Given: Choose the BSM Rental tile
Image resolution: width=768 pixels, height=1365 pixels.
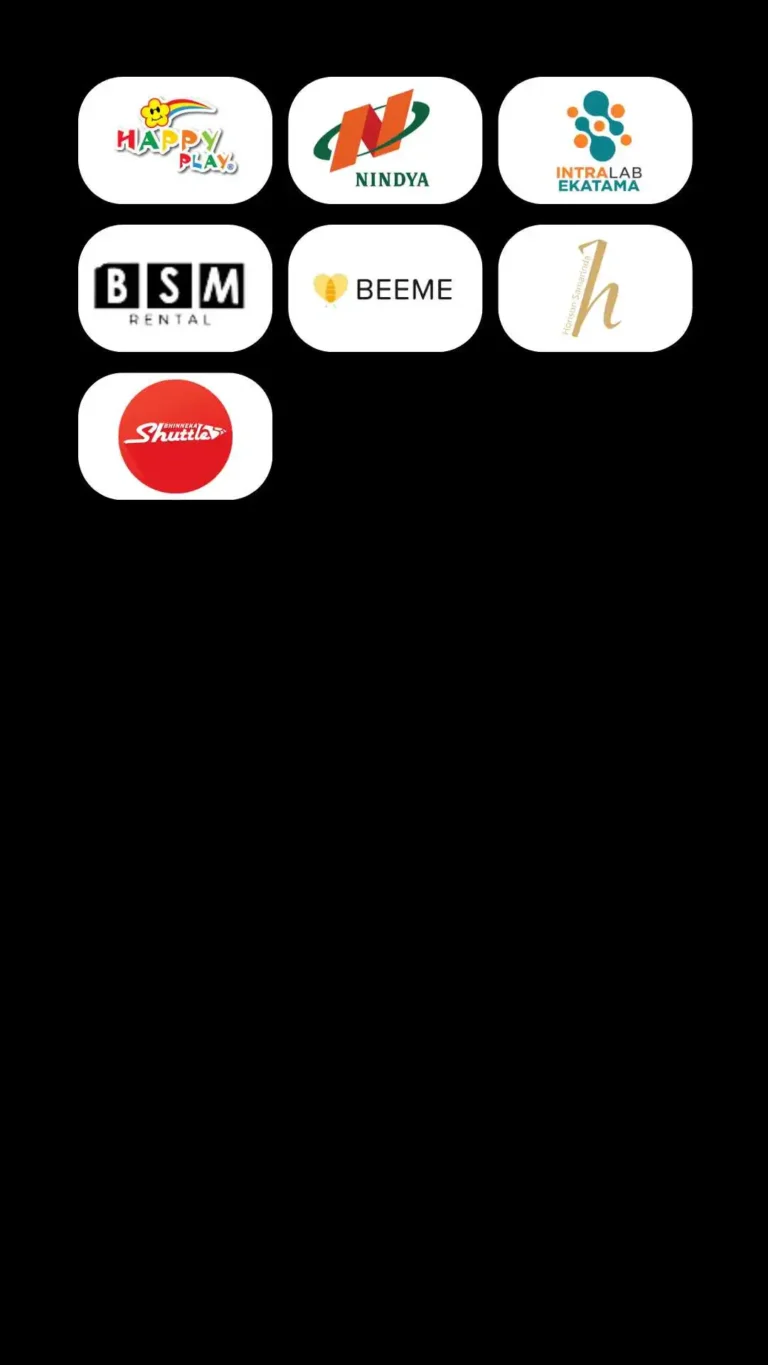Looking at the screenshot, I should tap(175, 288).
